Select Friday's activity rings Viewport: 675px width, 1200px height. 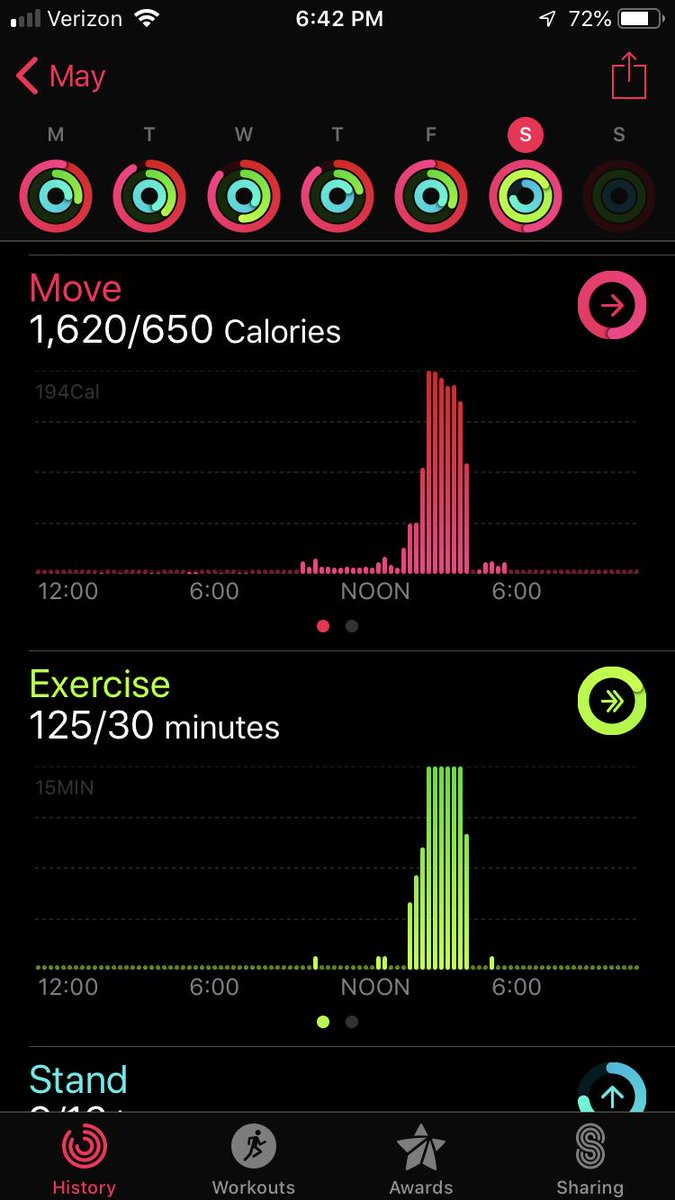pos(431,196)
